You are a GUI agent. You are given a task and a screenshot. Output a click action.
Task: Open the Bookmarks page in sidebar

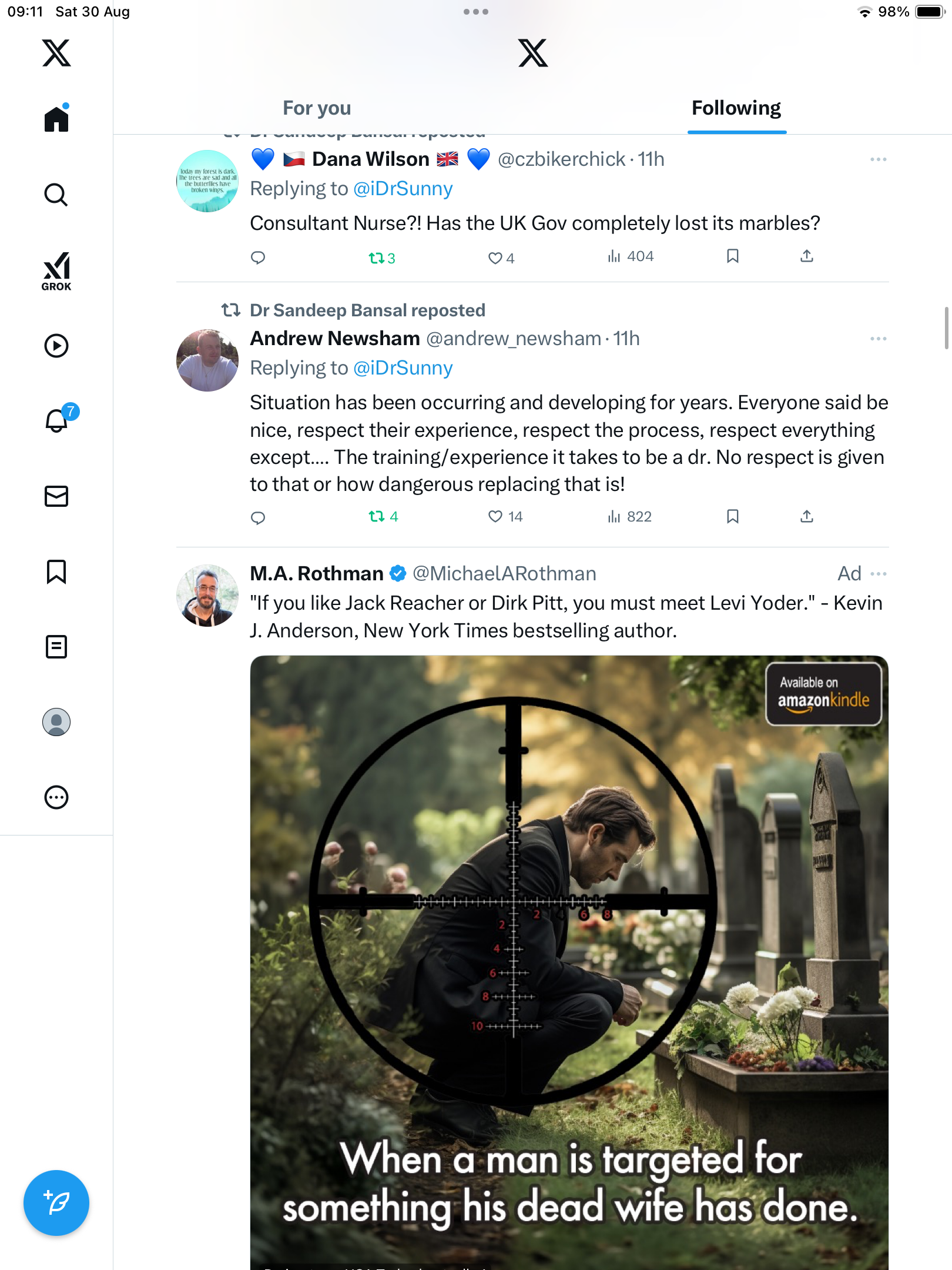point(56,571)
